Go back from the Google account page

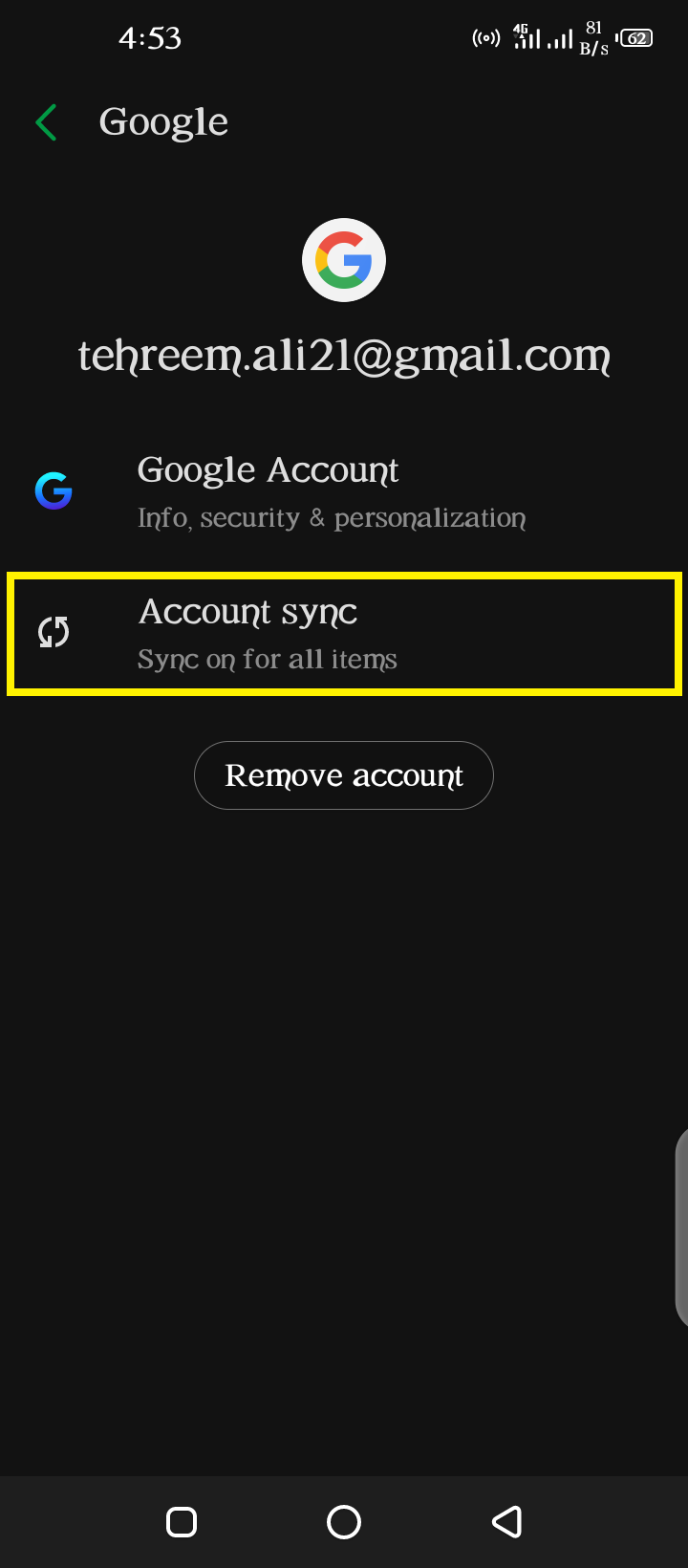click(x=46, y=122)
